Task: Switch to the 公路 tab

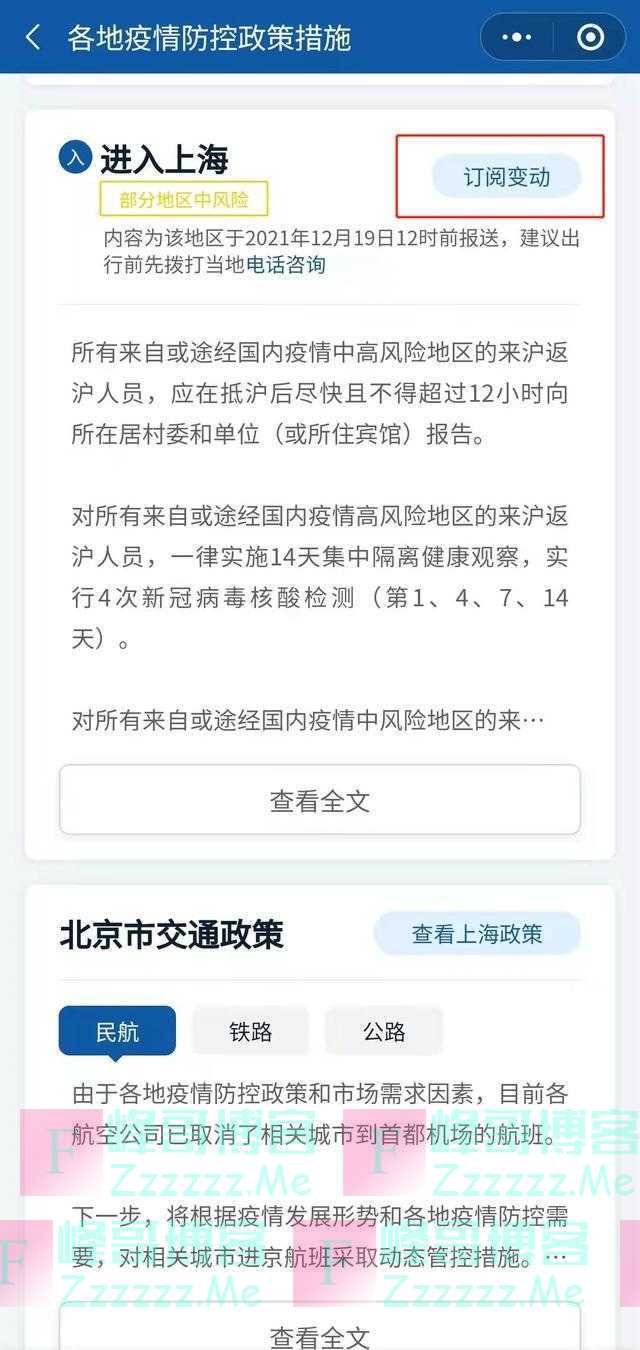Action: (384, 1031)
